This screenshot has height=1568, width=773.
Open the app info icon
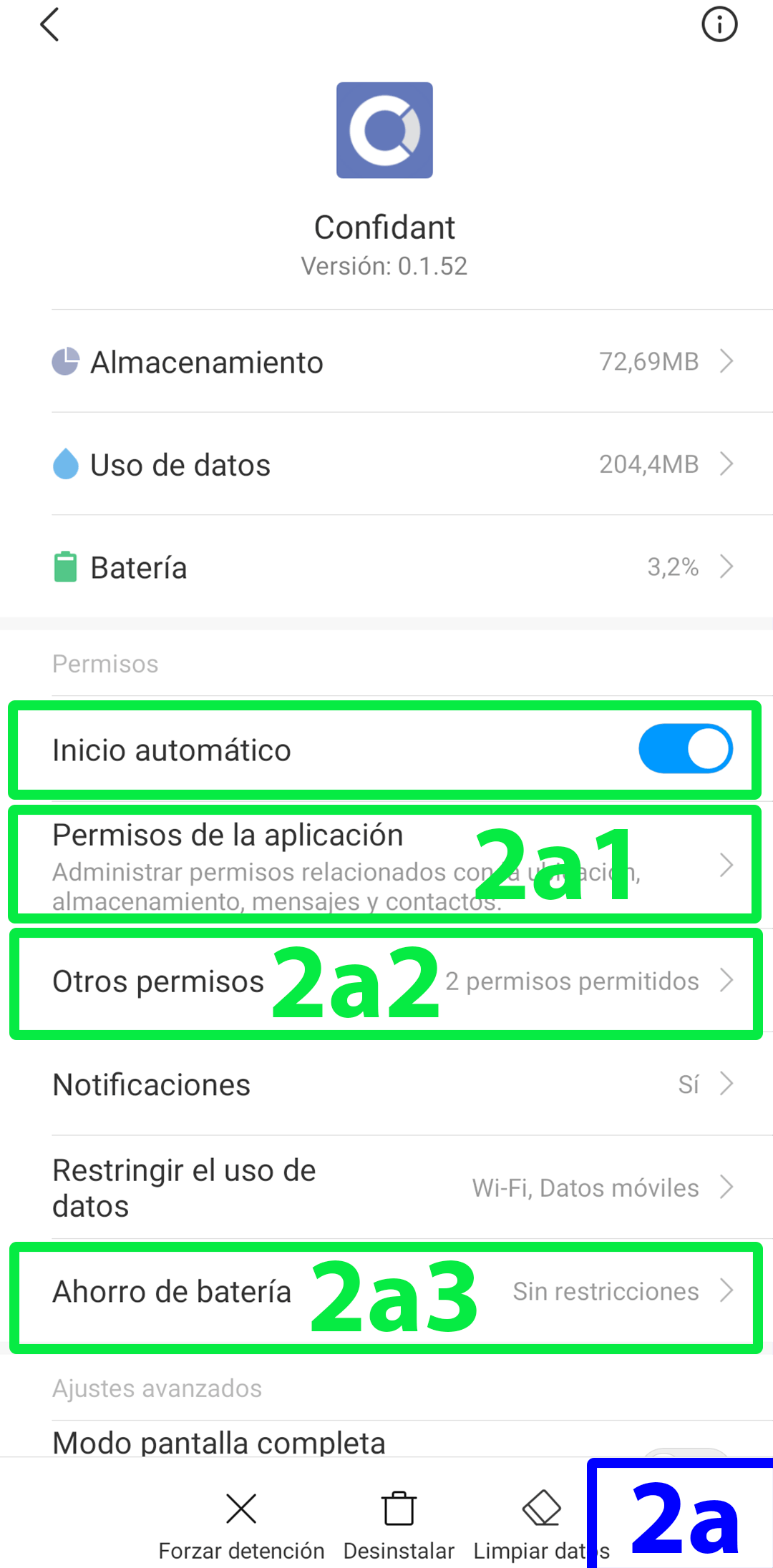pyautogui.click(x=719, y=24)
